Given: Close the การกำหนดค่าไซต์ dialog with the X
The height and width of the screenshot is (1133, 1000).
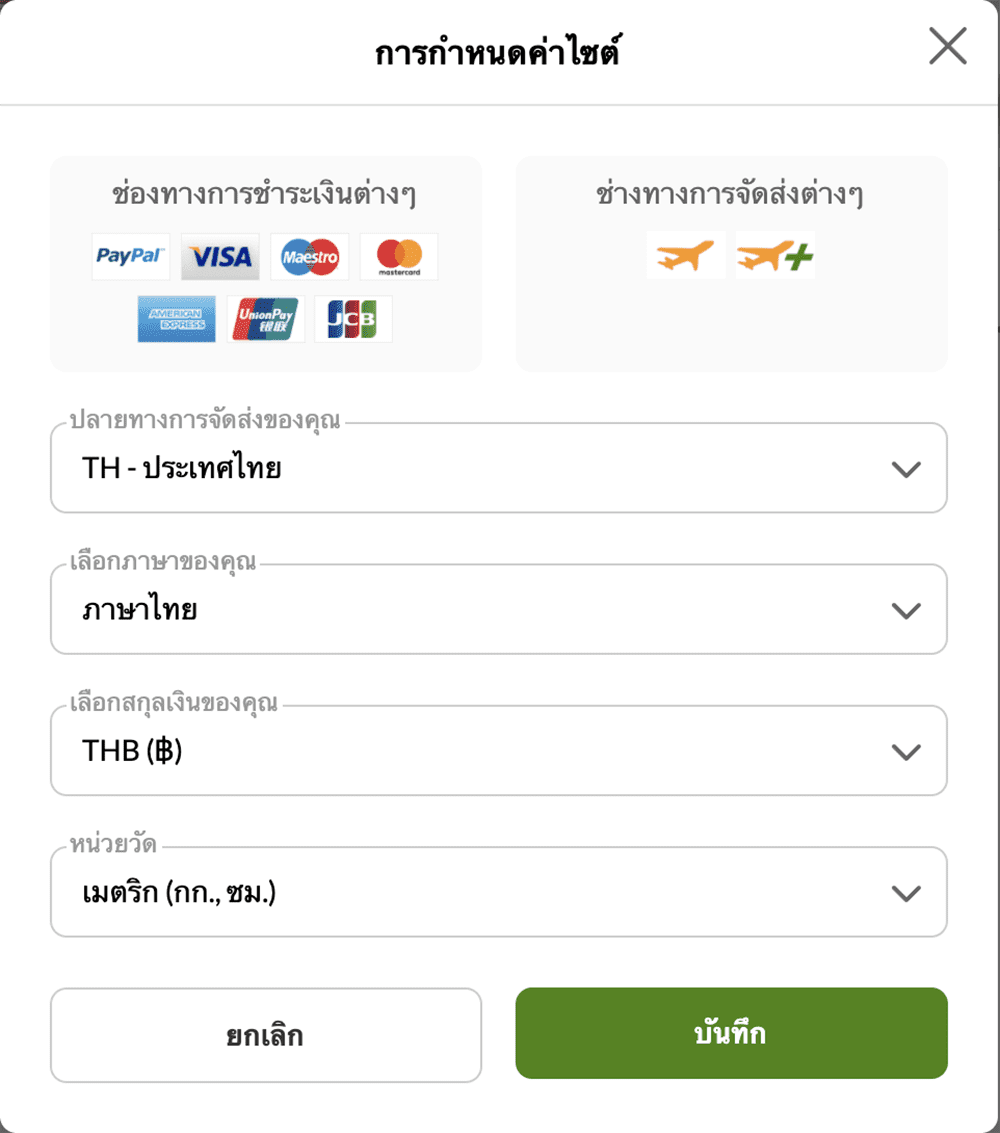Looking at the screenshot, I should point(947,46).
